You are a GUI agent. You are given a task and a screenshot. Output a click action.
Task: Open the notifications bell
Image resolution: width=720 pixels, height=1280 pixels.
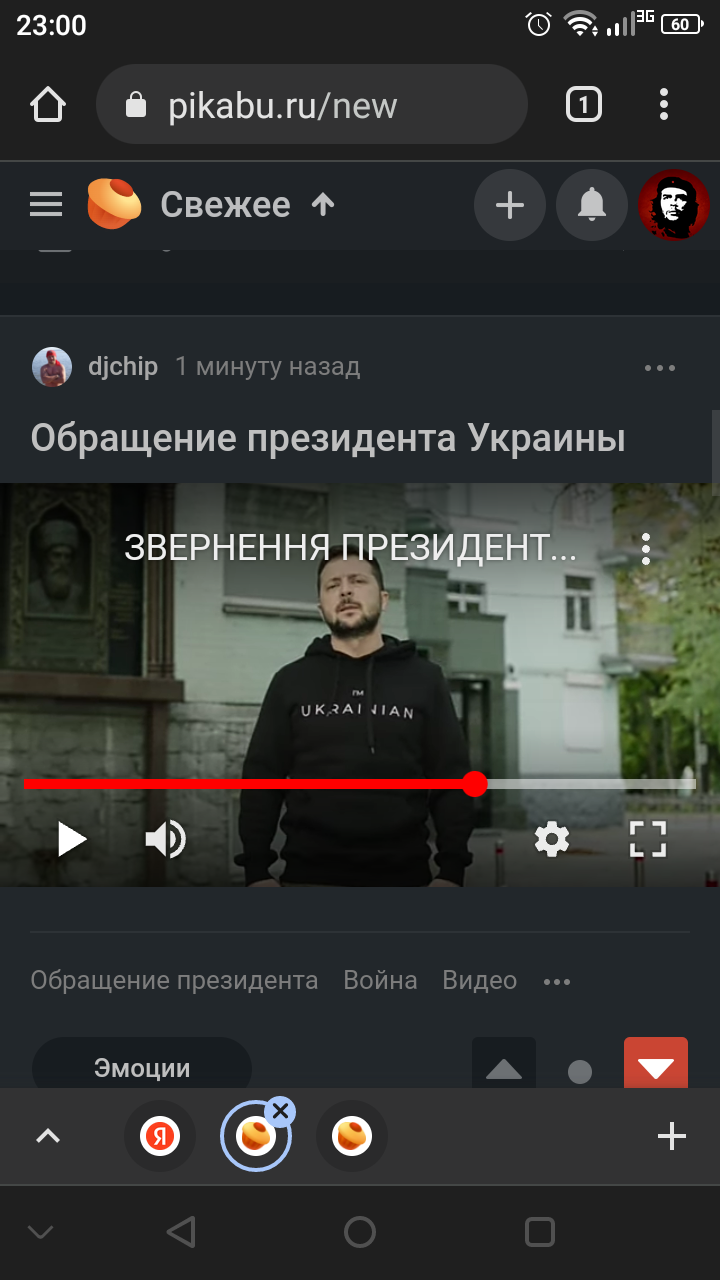592,206
